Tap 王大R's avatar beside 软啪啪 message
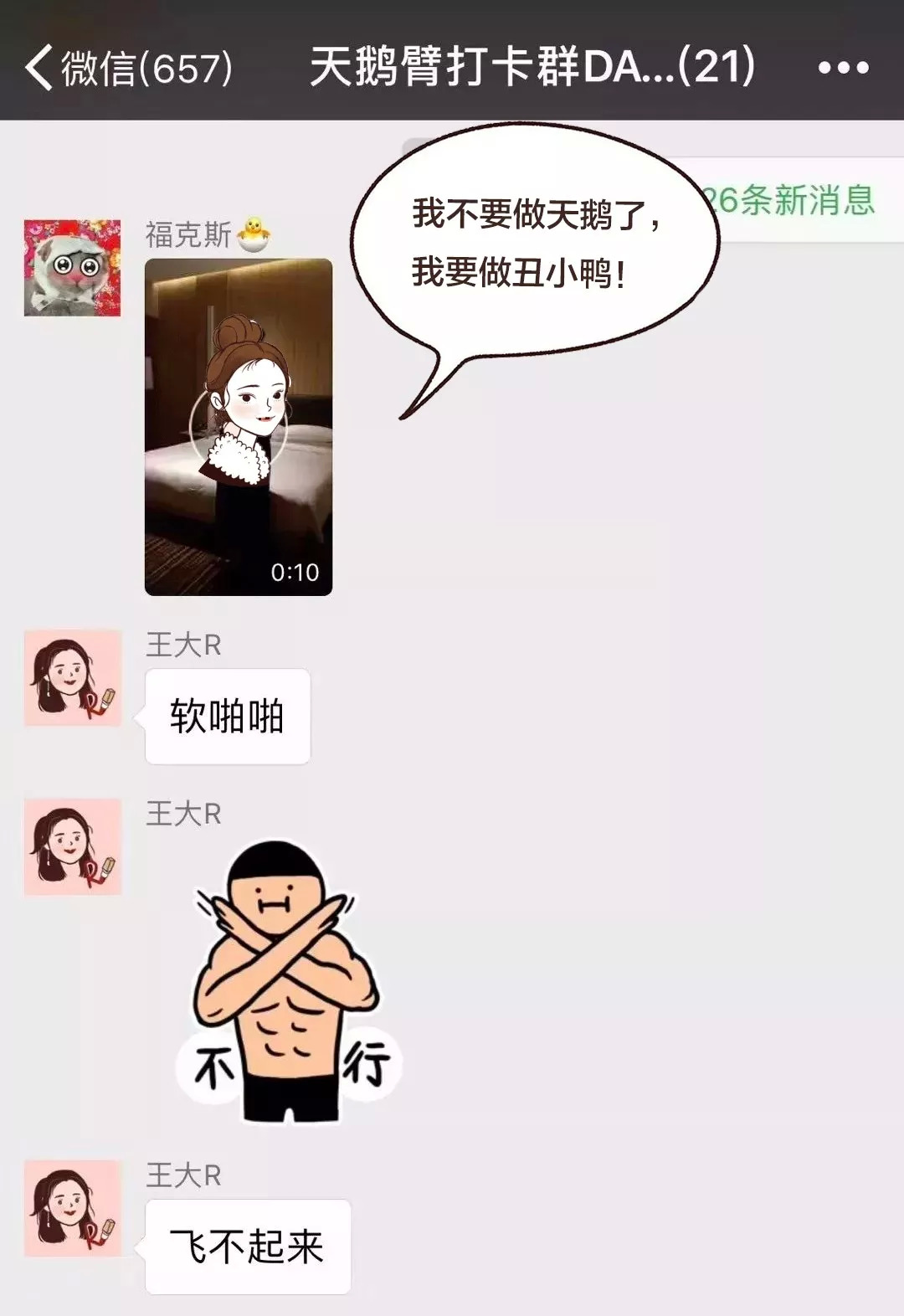The image size is (904, 1316). (x=72, y=678)
